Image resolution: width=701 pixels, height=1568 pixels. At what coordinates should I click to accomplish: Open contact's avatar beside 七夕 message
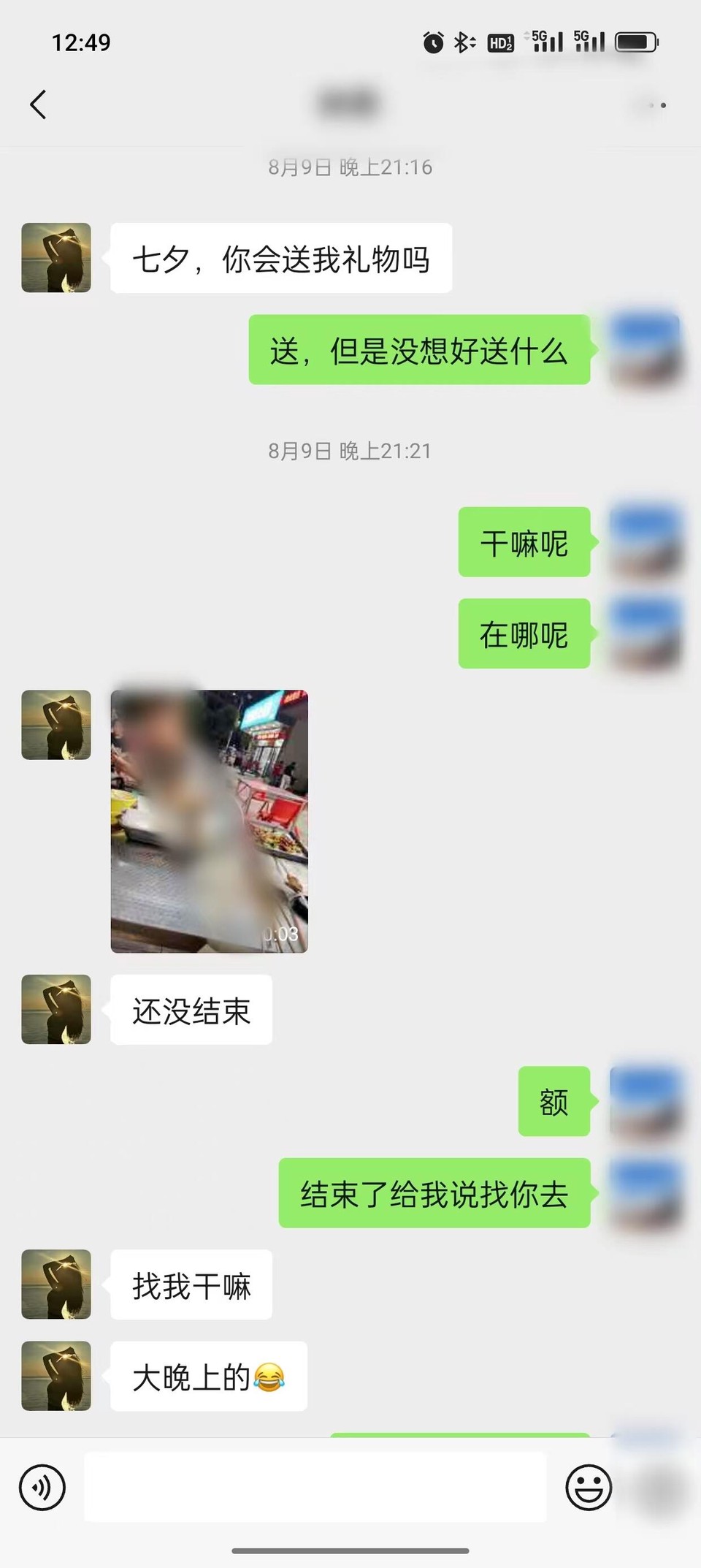click(56, 258)
